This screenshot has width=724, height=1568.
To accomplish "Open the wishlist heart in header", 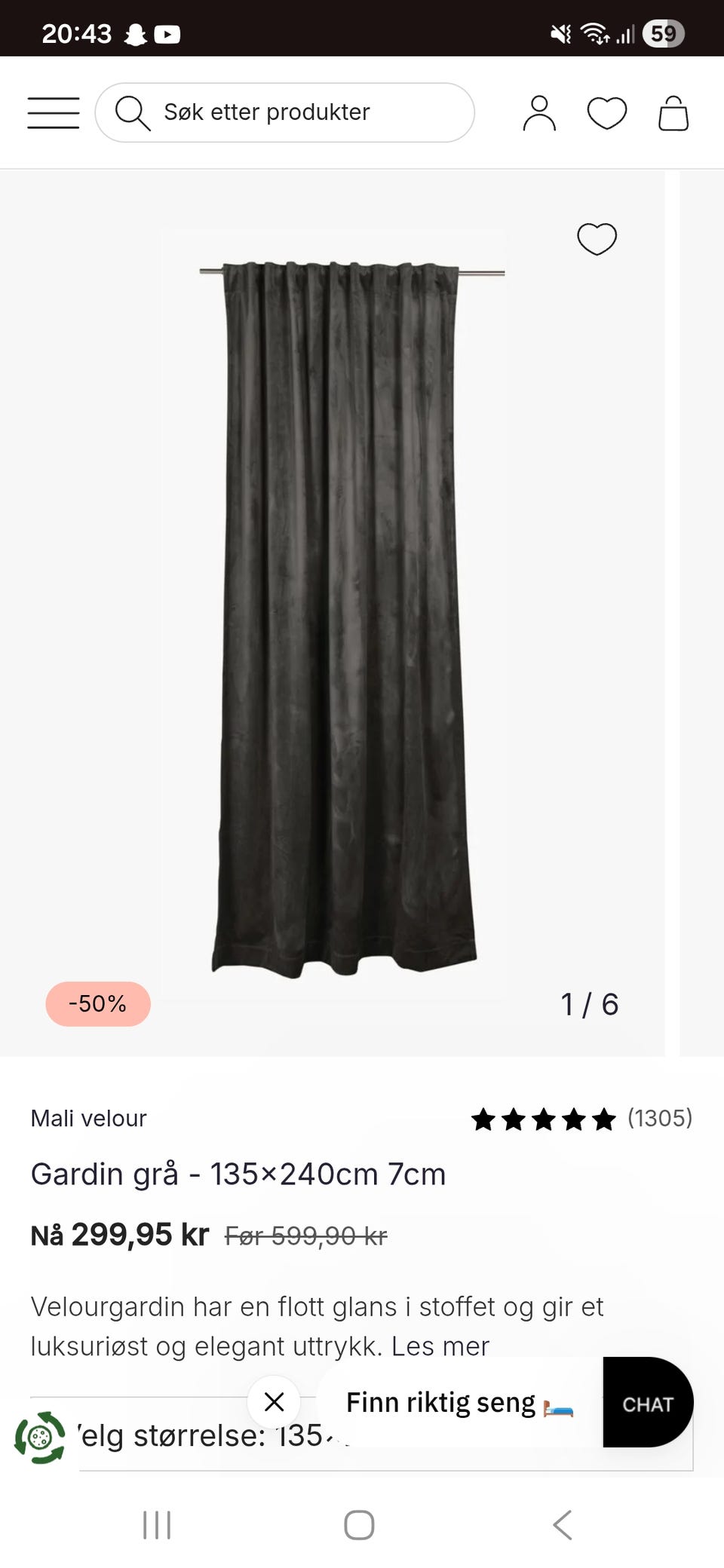I will point(606,114).
